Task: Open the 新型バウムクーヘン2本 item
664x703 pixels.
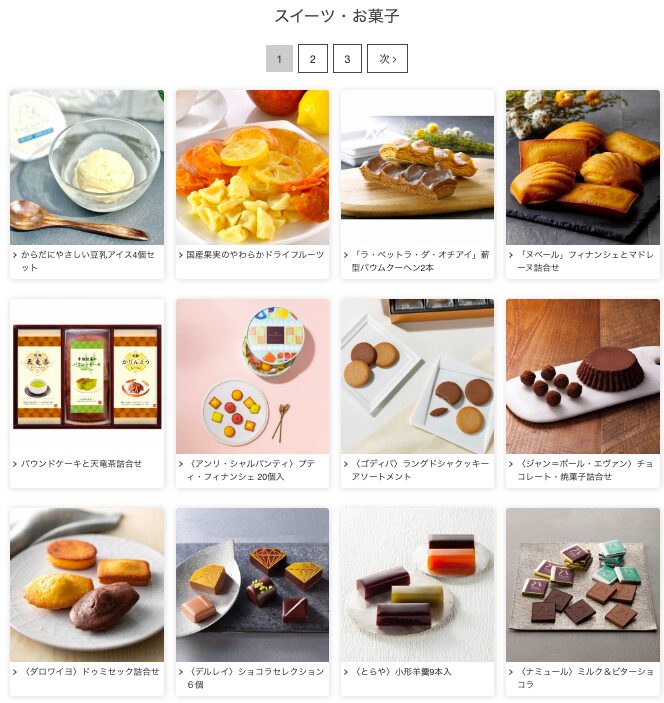Action: 417,168
